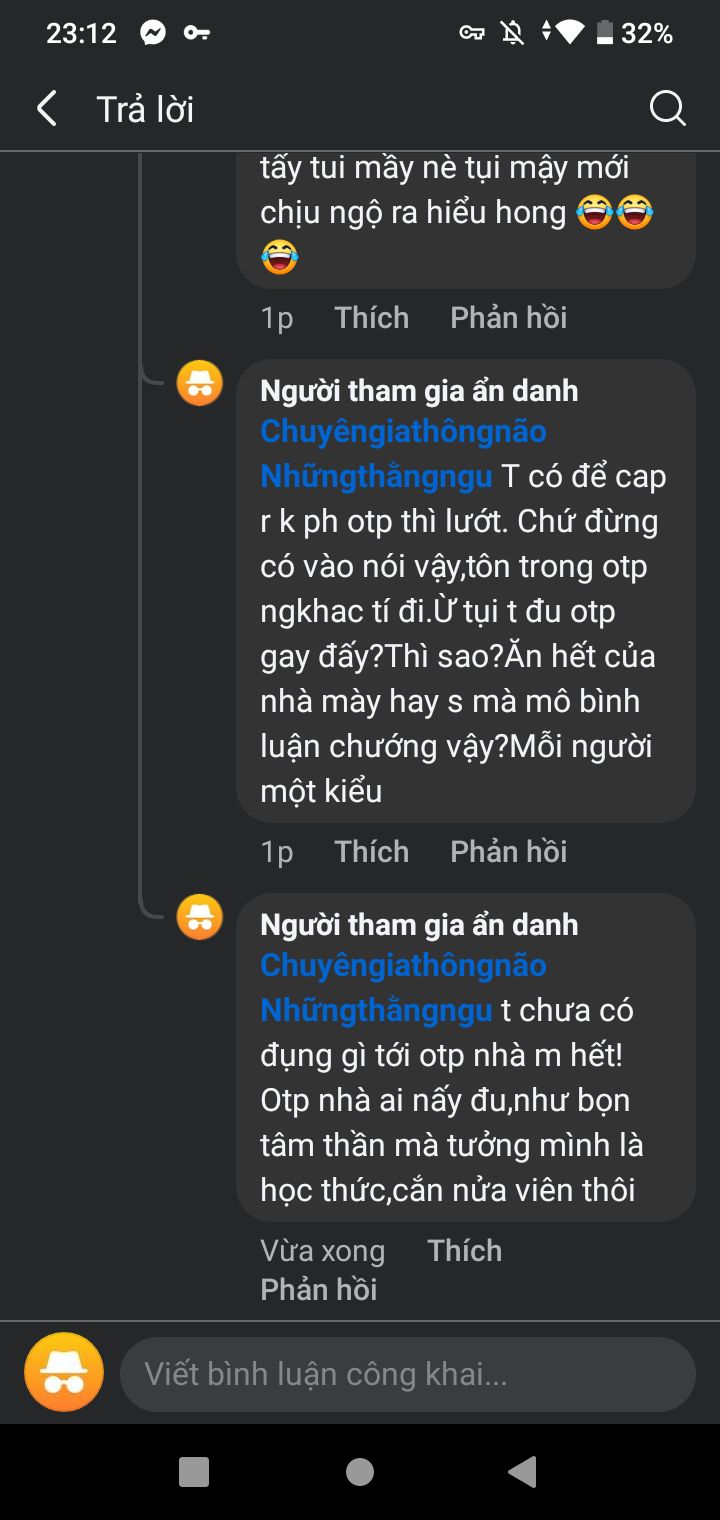This screenshot has height=1520, width=720.
Task: Tap the anonymous avatar beside the comment box
Action: [x=64, y=1372]
